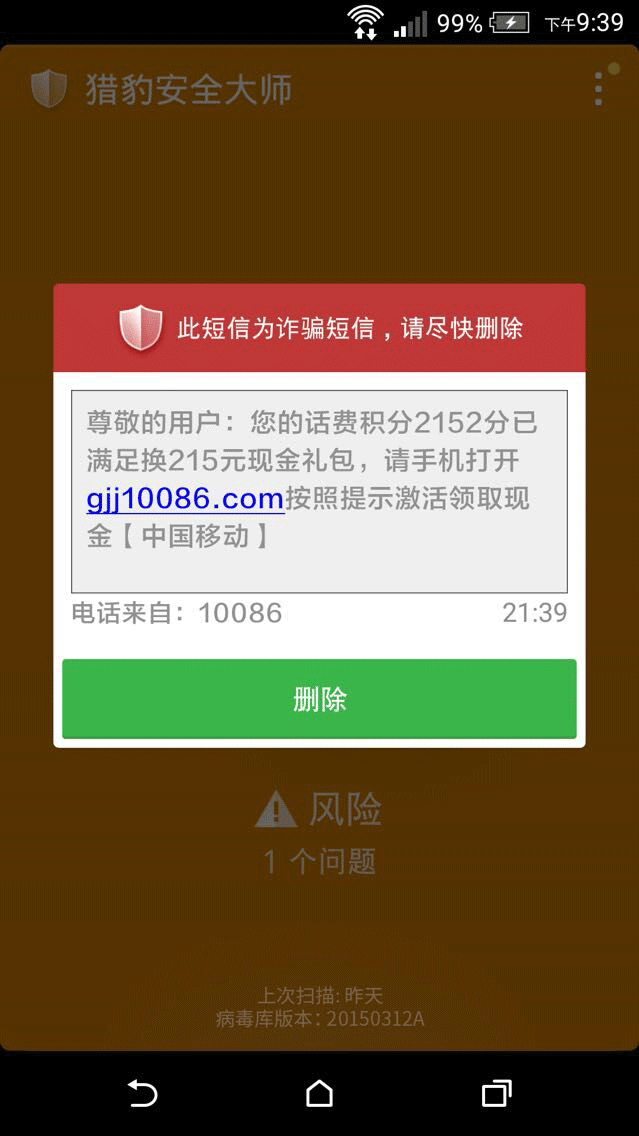Open the gjj10086.com link in the message
Viewport: 639px width, 1136px height.
(185, 498)
